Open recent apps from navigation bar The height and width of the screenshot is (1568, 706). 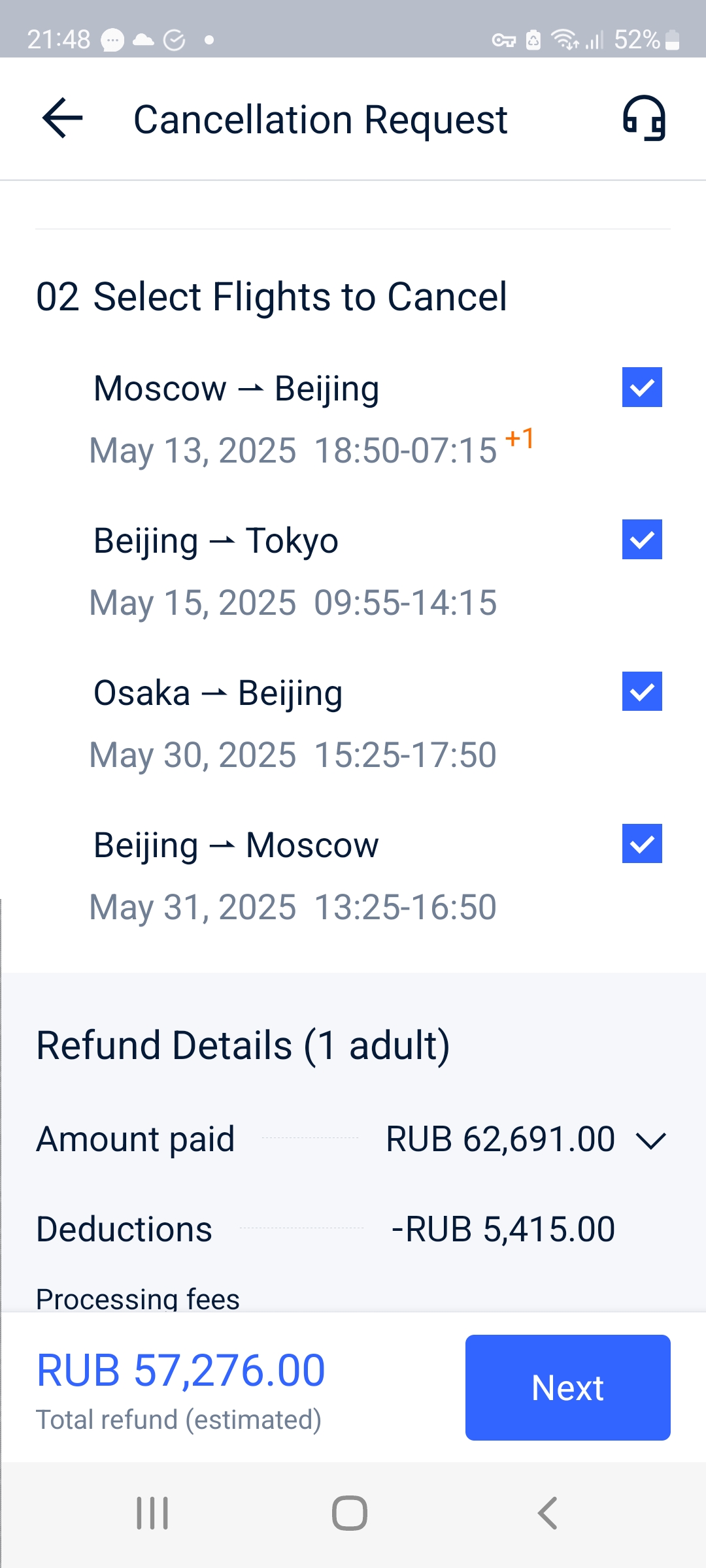(x=152, y=1513)
